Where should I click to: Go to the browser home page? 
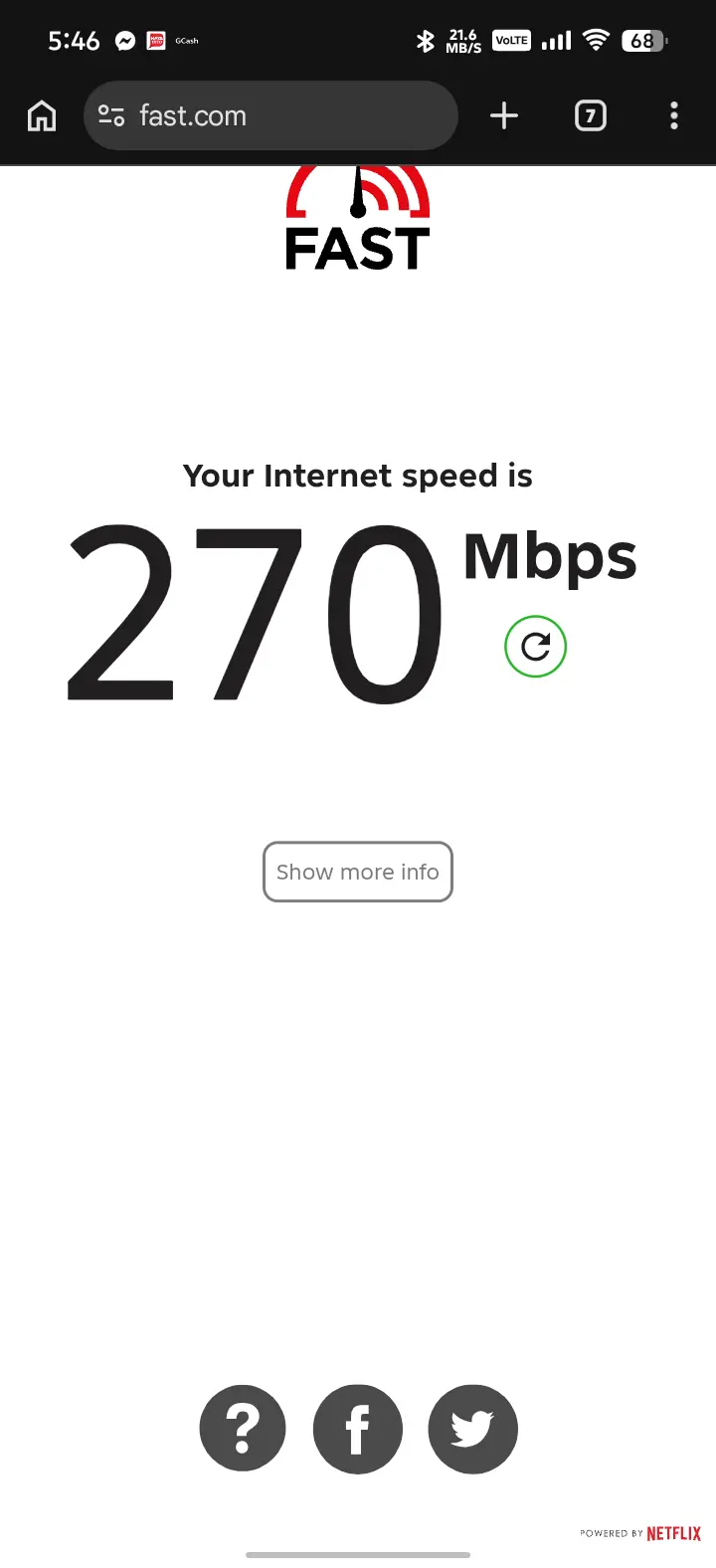pyautogui.click(x=42, y=116)
